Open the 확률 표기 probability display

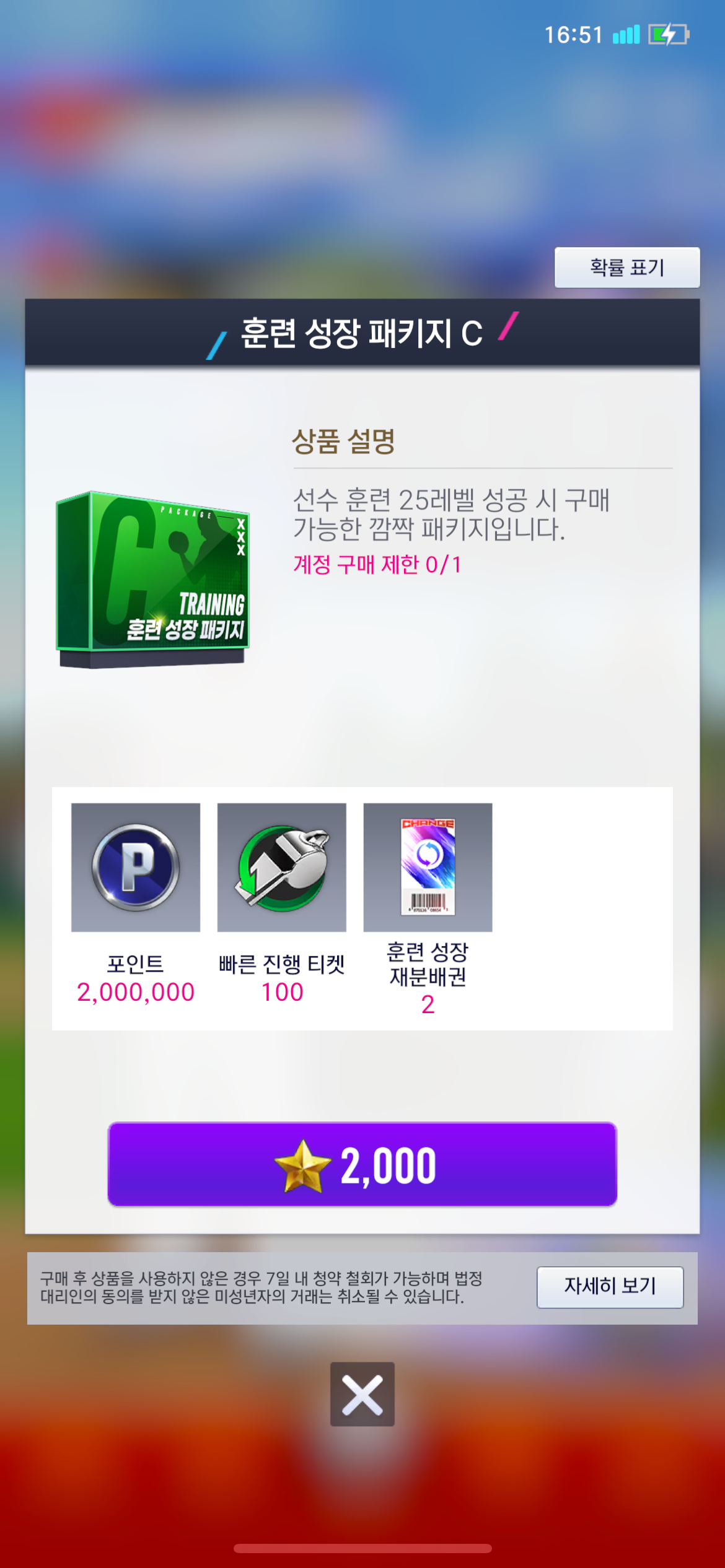coord(626,268)
